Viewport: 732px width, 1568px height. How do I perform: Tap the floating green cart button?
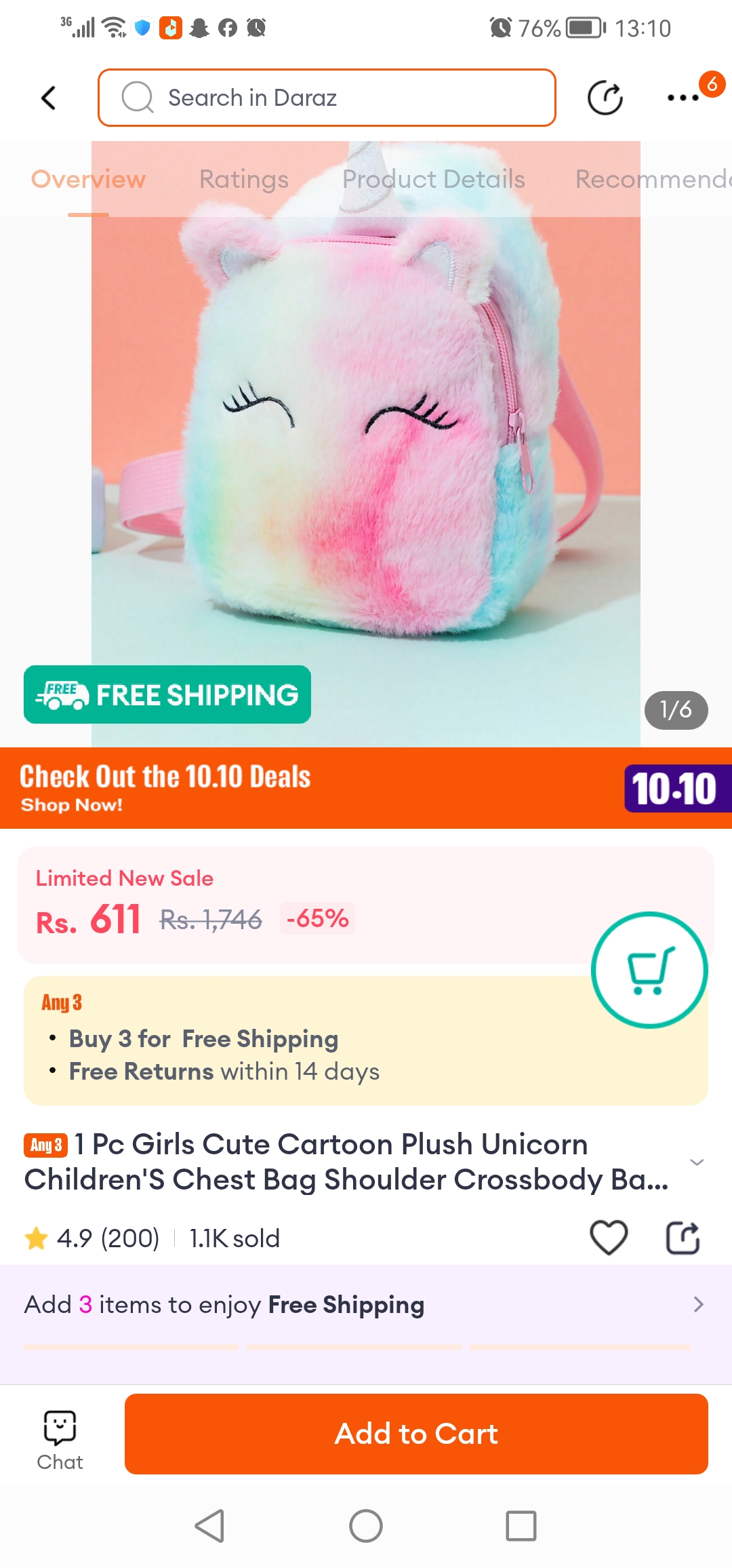click(649, 971)
